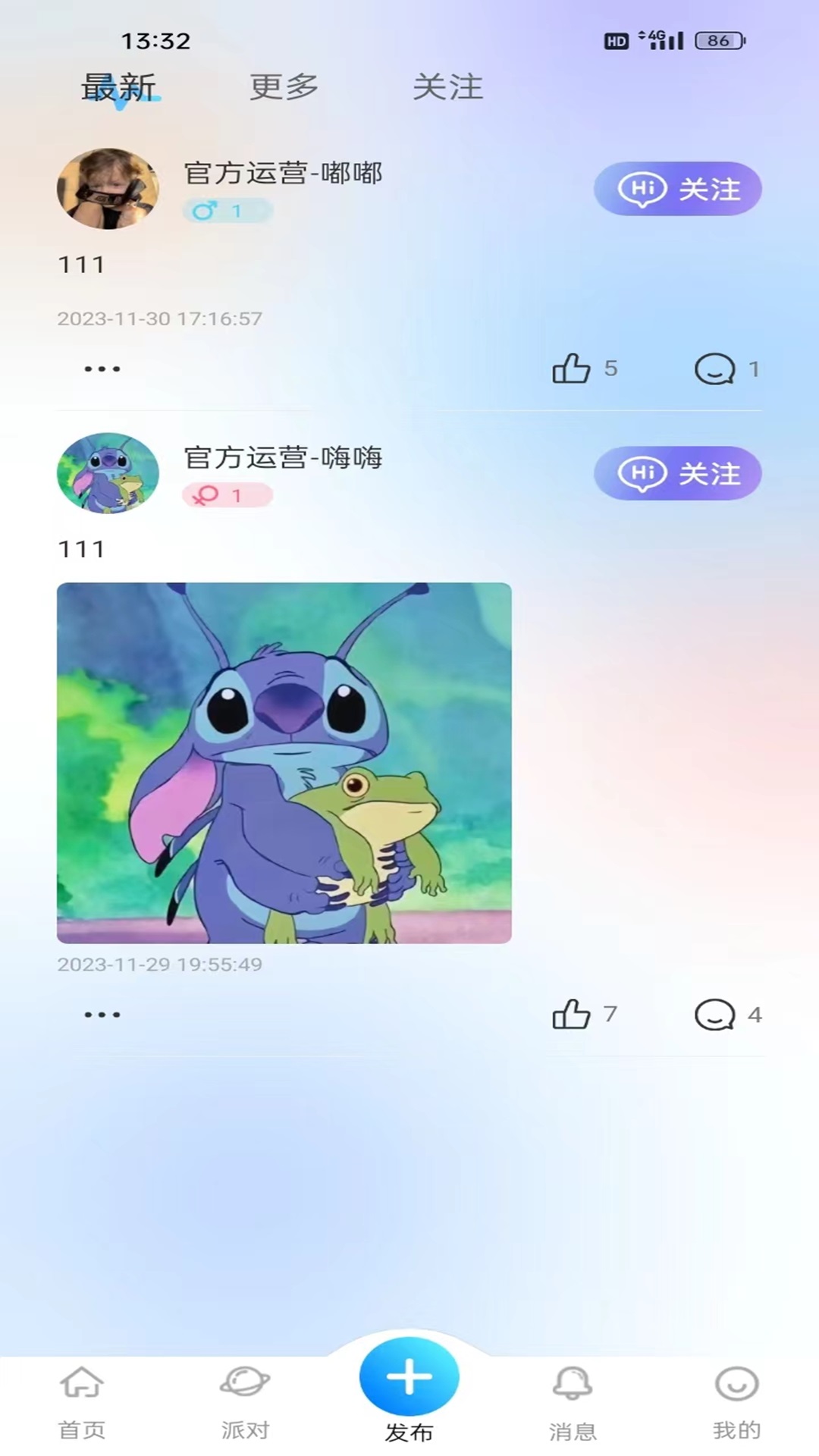Follow 官方运营-嘟嘟 with the 关注 button
The image size is (819, 1456).
tap(677, 189)
